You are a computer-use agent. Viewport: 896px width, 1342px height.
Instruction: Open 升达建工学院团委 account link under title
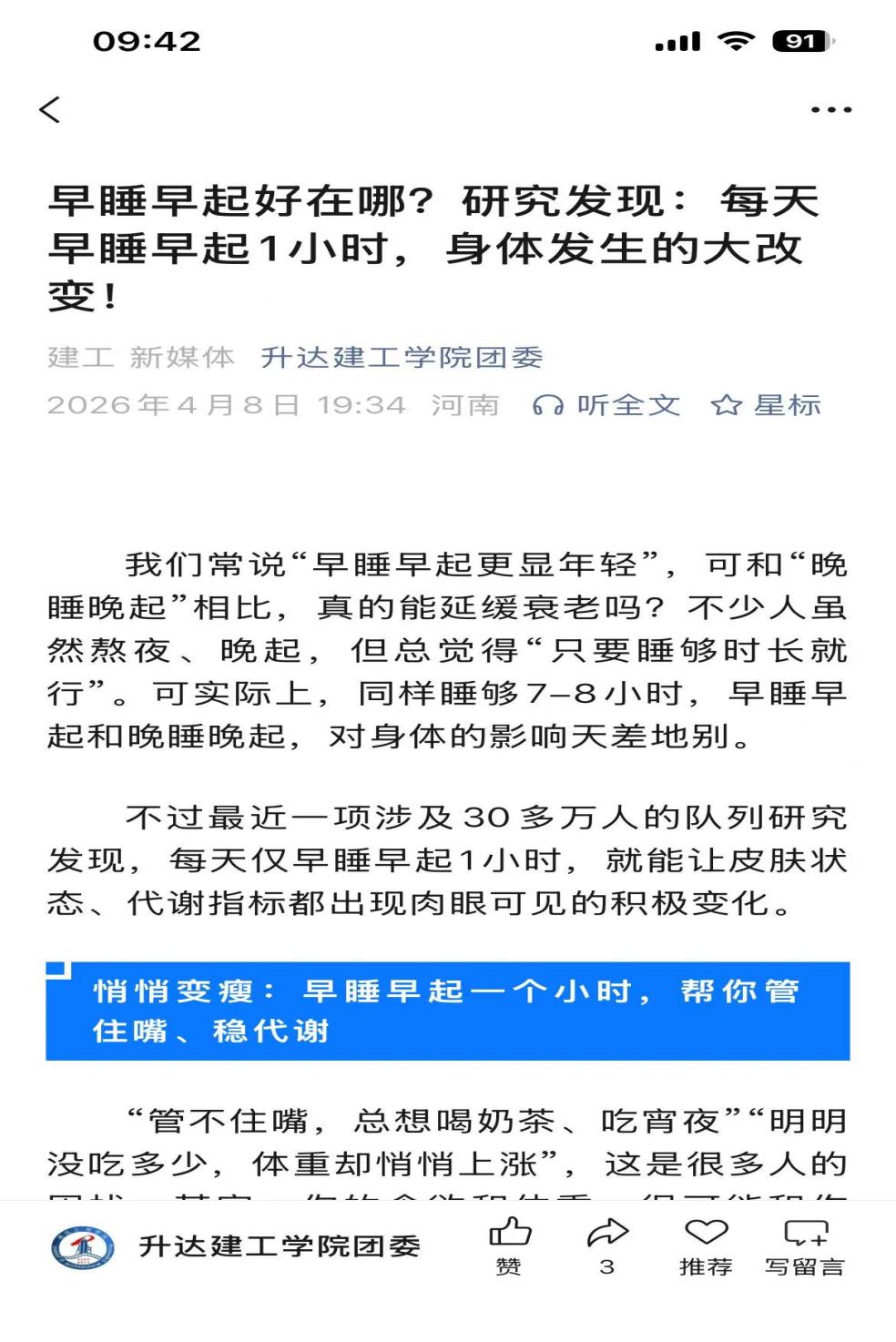pyautogui.click(x=402, y=357)
